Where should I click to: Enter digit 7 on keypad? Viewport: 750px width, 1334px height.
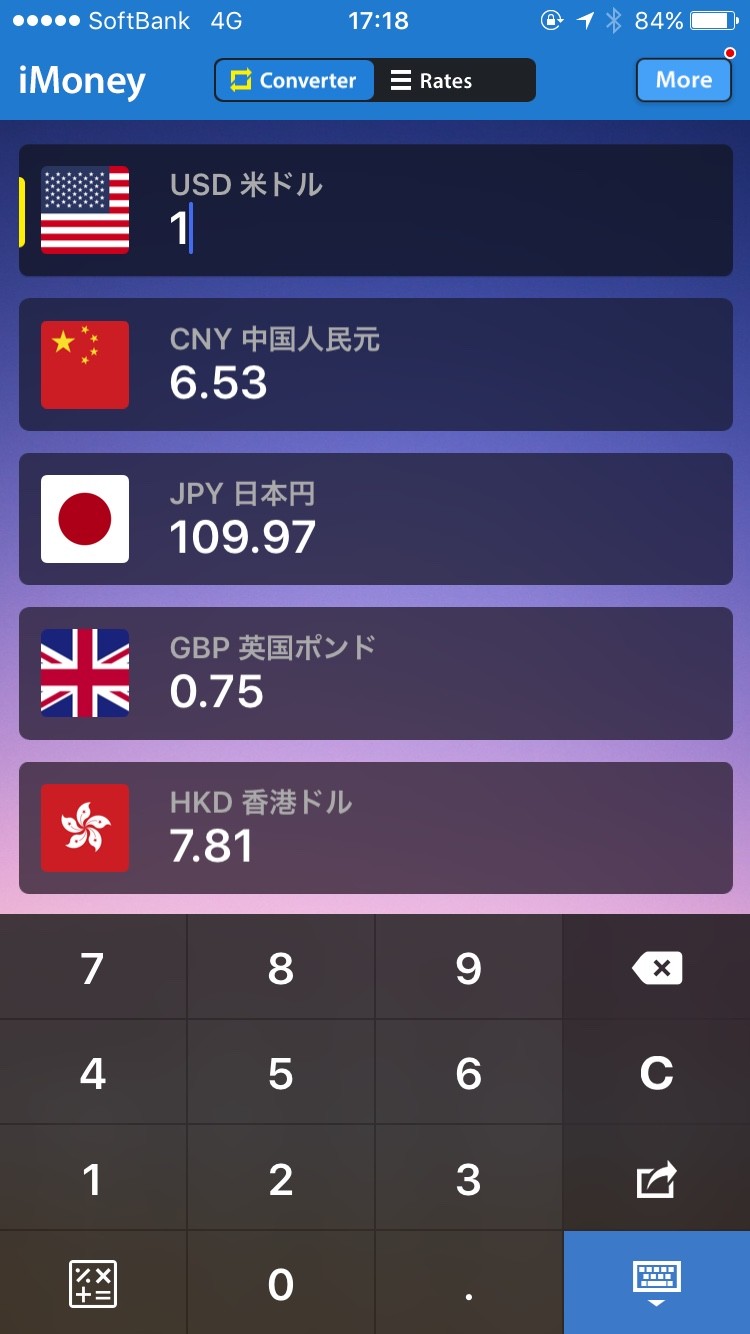(x=93, y=968)
